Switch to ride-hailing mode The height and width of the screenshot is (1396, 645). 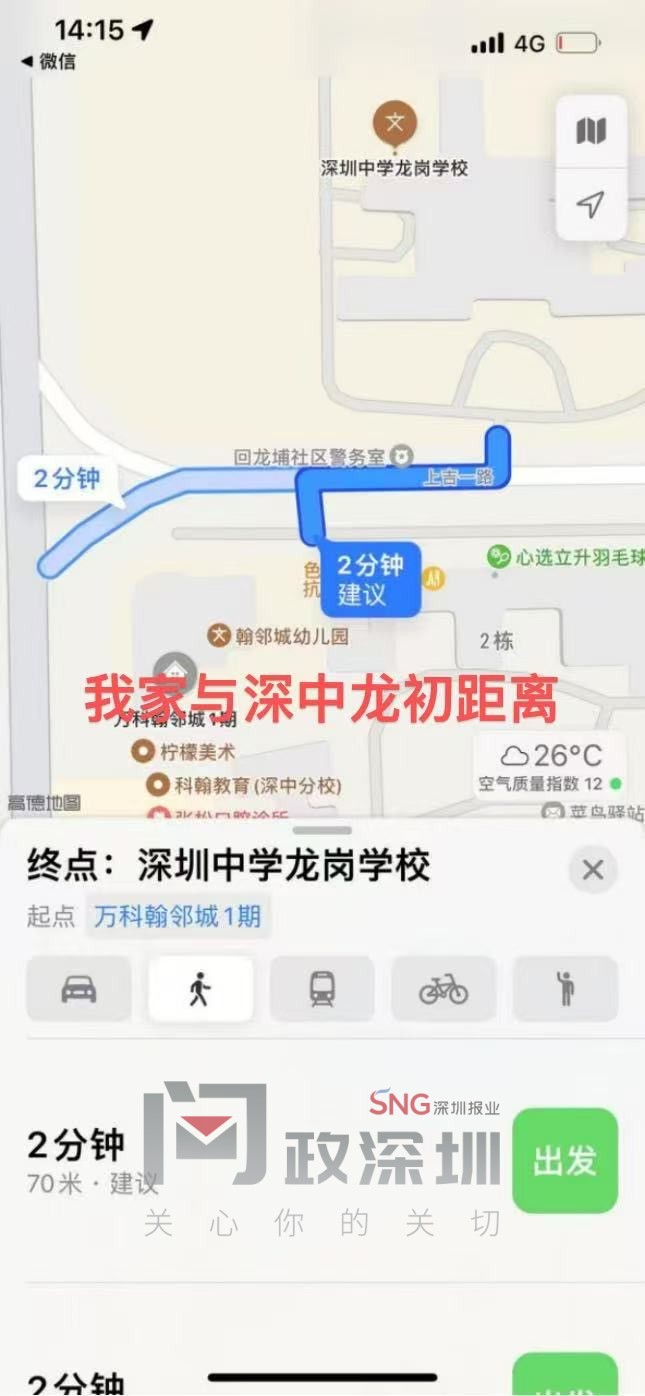[x=565, y=989]
